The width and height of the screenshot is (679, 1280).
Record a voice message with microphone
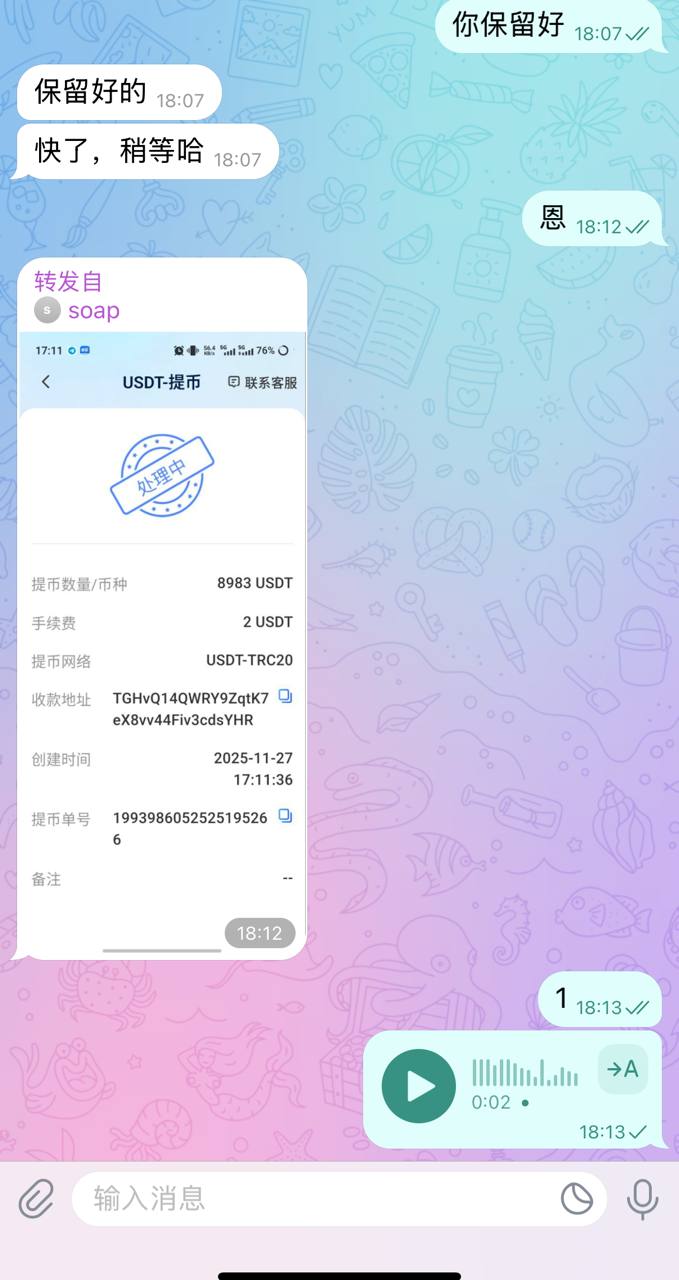642,1198
